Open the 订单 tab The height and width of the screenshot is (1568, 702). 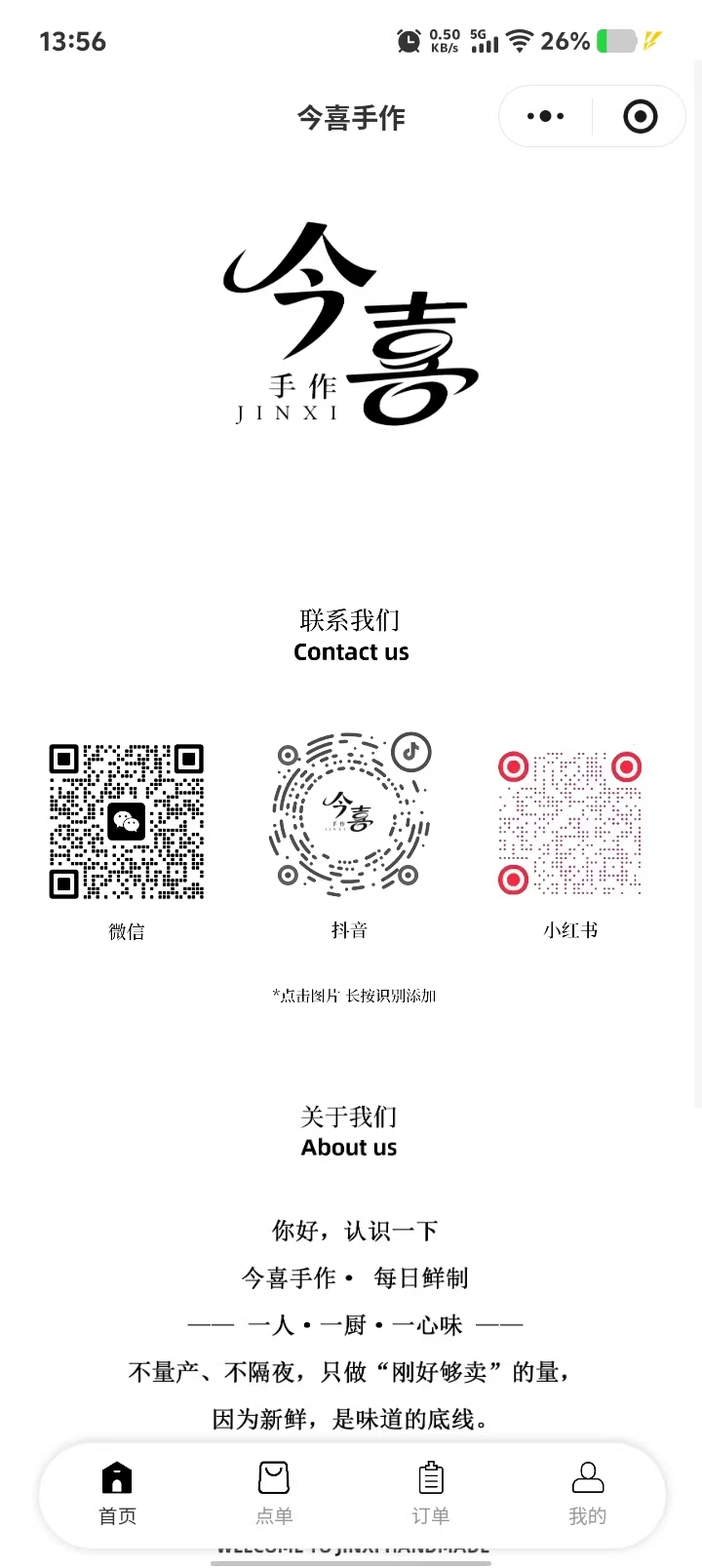[x=430, y=1493]
